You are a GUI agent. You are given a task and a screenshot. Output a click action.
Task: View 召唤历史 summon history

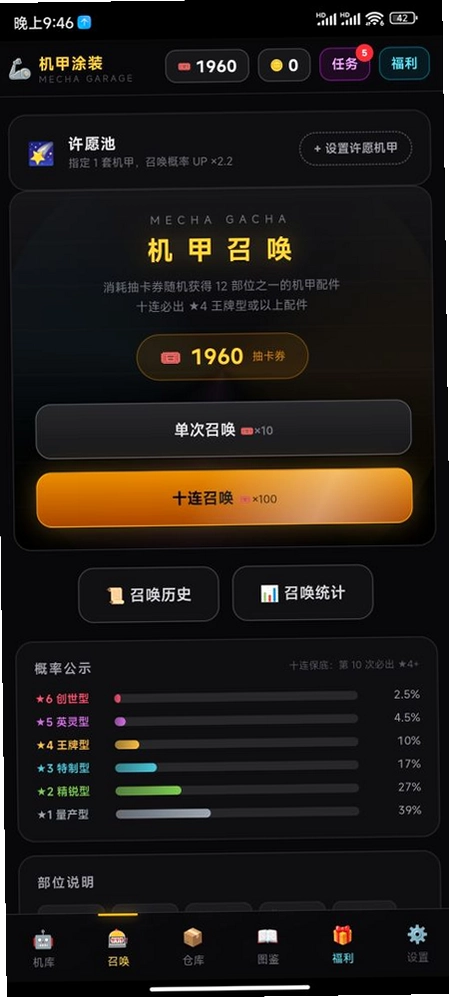pyautogui.click(x=148, y=595)
